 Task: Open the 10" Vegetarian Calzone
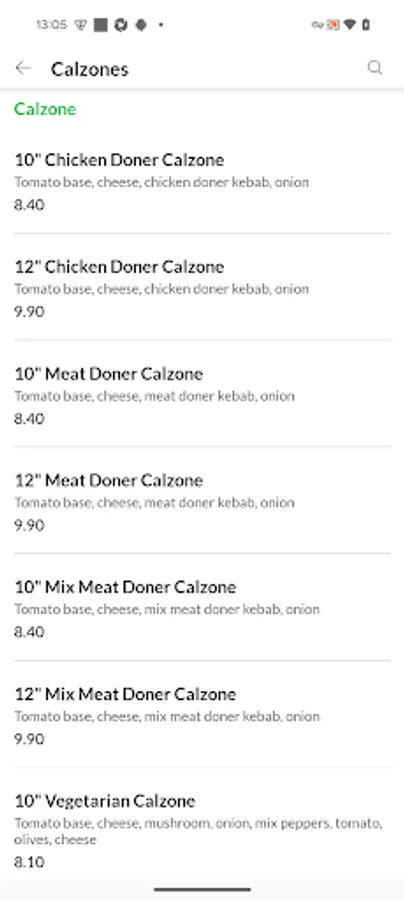tap(202, 829)
